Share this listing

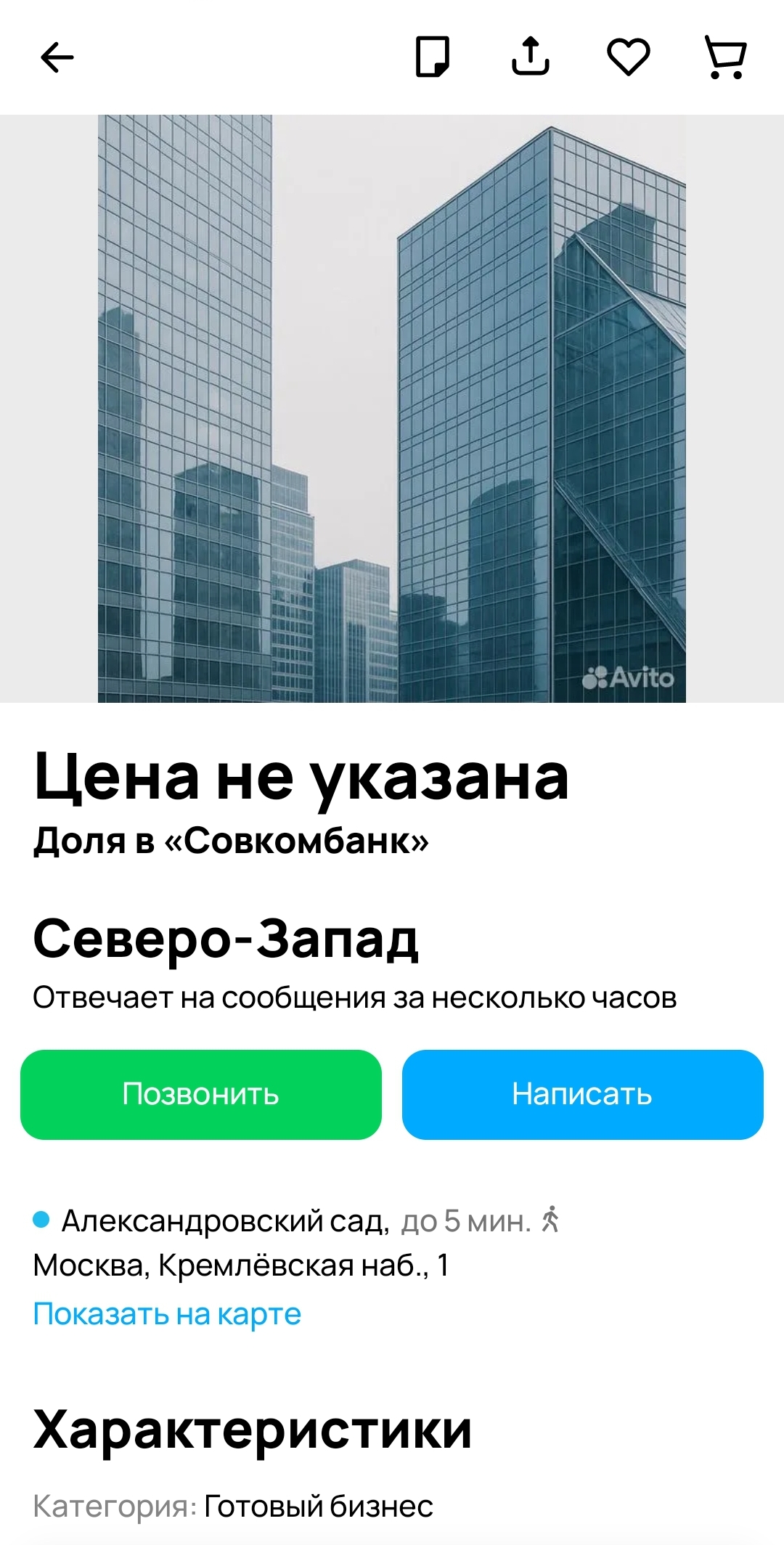pyautogui.click(x=531, y=57)
